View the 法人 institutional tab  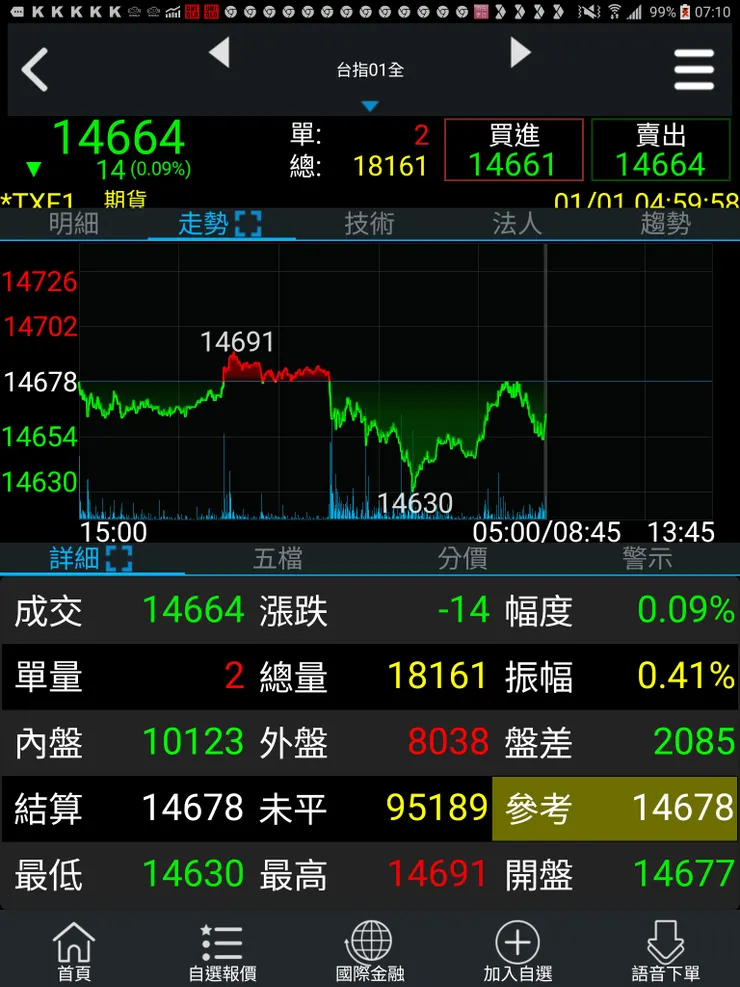517,224
